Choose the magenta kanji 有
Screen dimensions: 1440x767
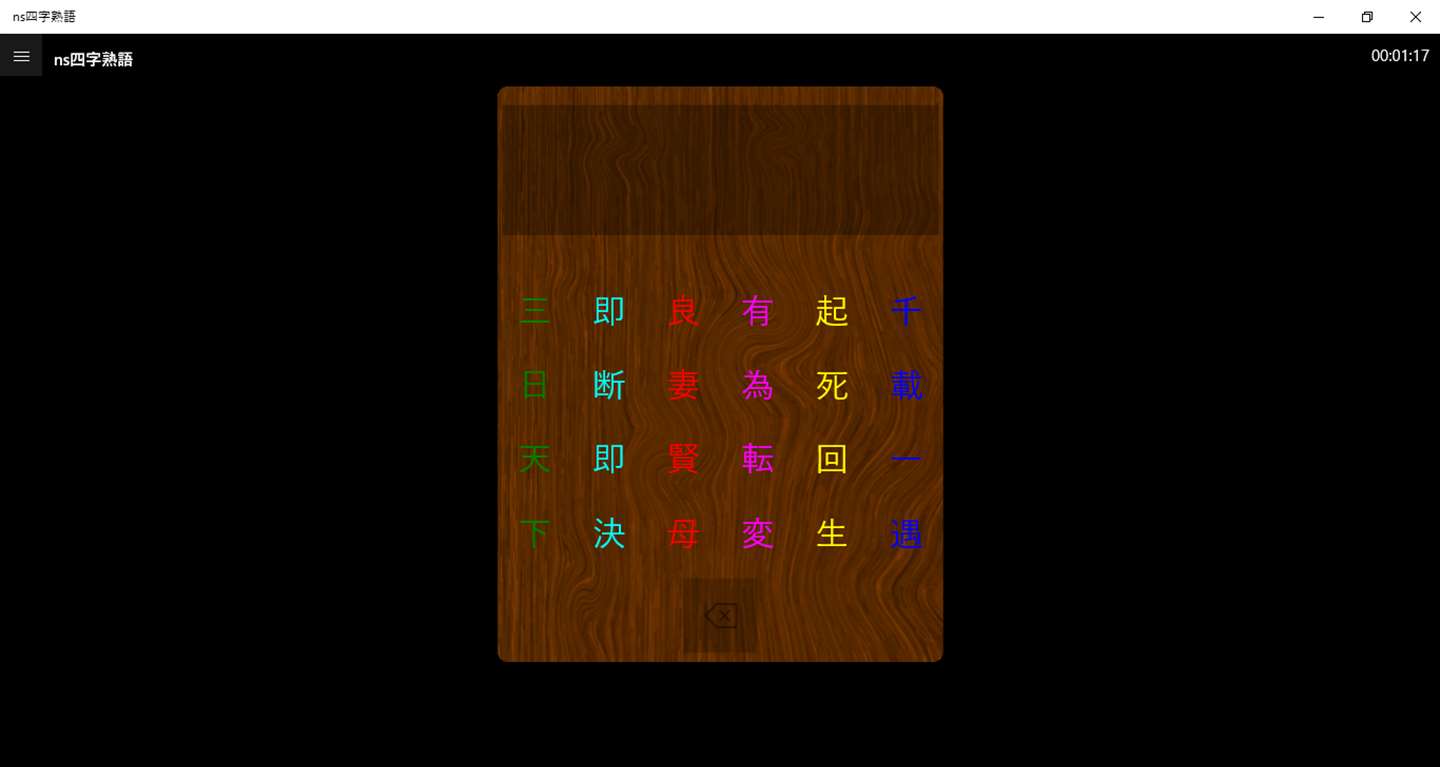click(757, 311)
